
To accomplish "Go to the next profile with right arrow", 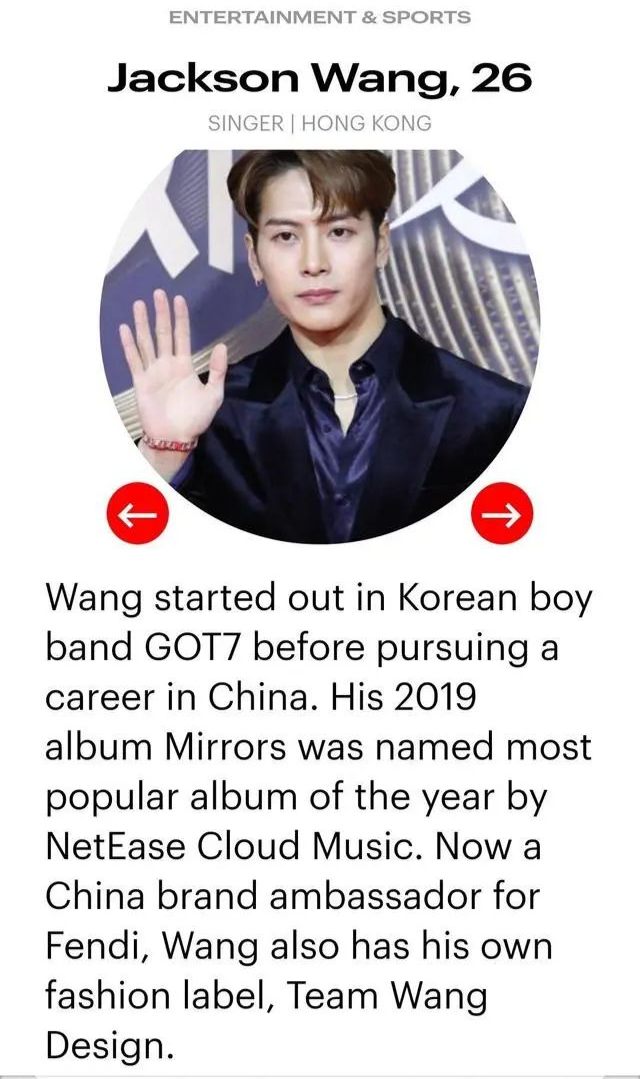I will 502,515.
